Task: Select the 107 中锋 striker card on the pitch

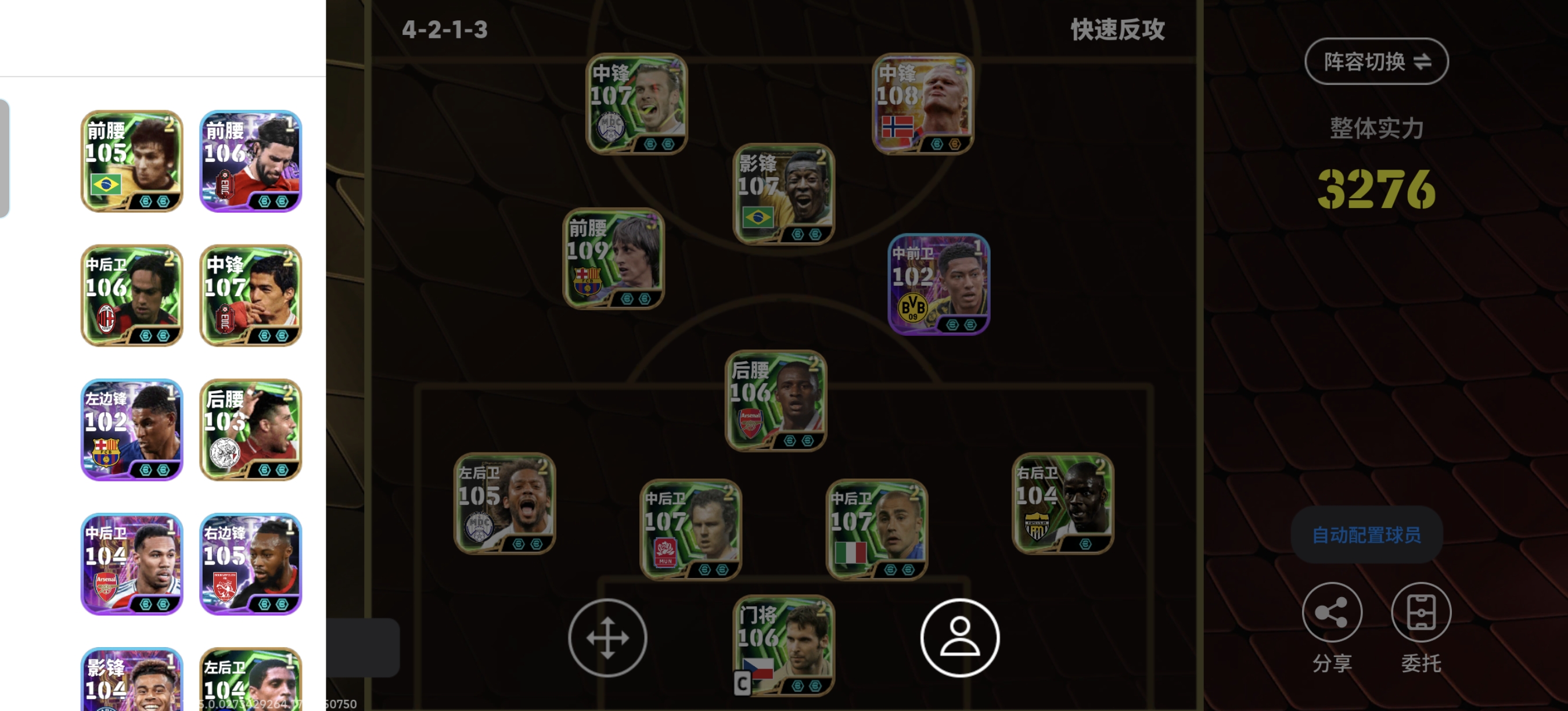Action: click(x=636, y=103)
